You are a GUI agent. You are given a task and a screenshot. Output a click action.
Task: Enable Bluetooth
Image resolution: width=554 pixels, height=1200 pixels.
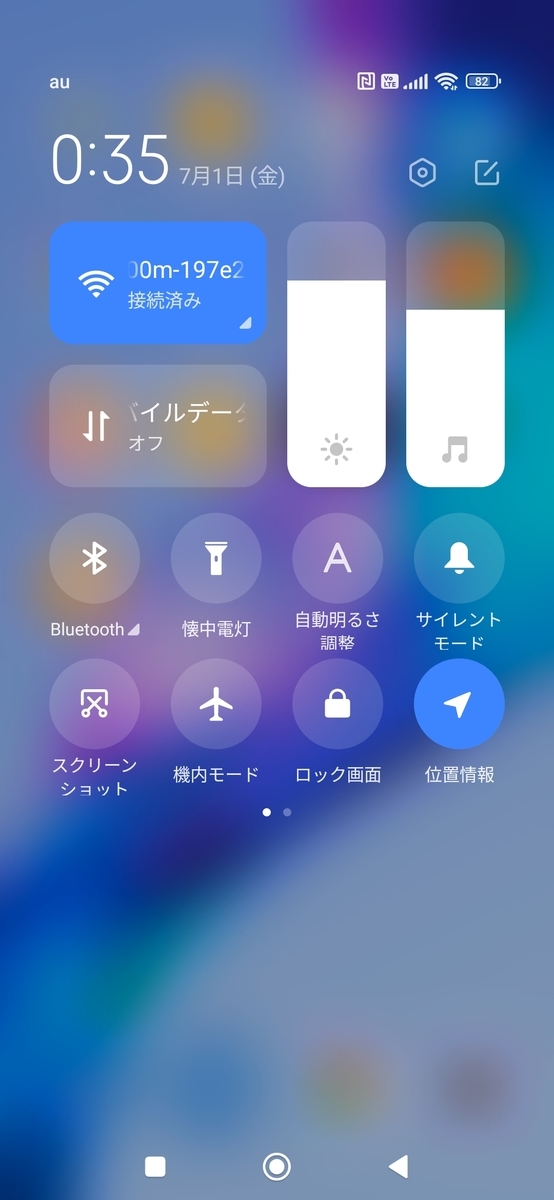coord(94,559)
